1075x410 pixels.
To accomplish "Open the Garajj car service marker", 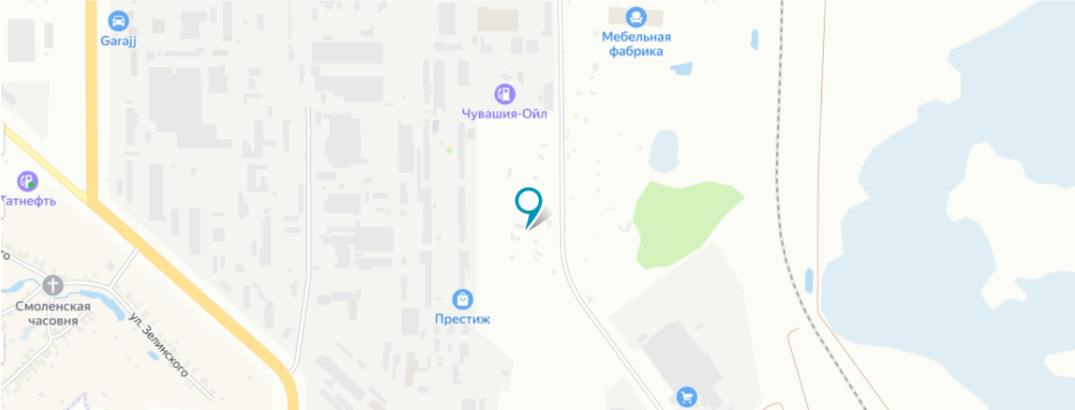I will click(118, 20).
